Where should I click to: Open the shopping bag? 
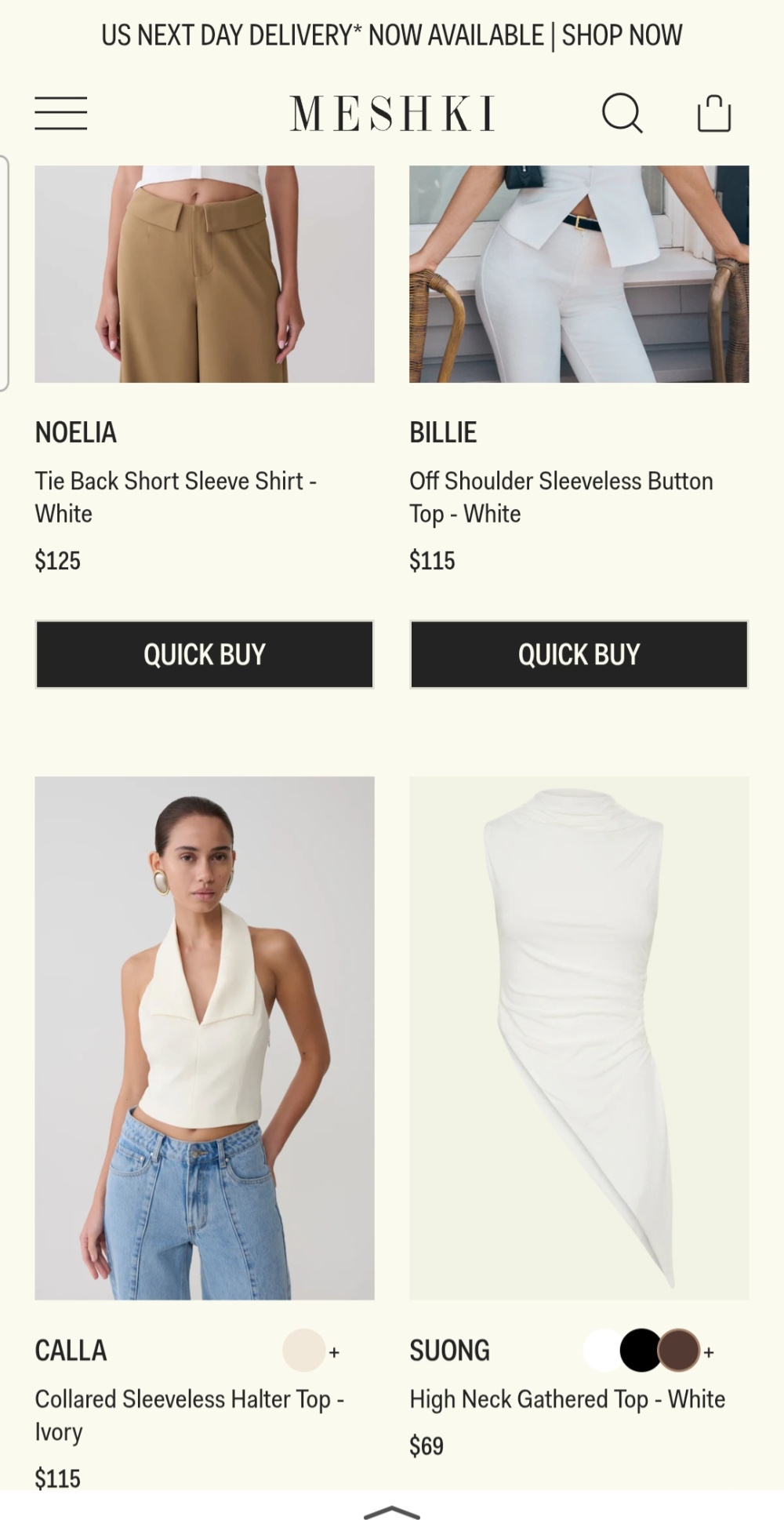[713, 114]
